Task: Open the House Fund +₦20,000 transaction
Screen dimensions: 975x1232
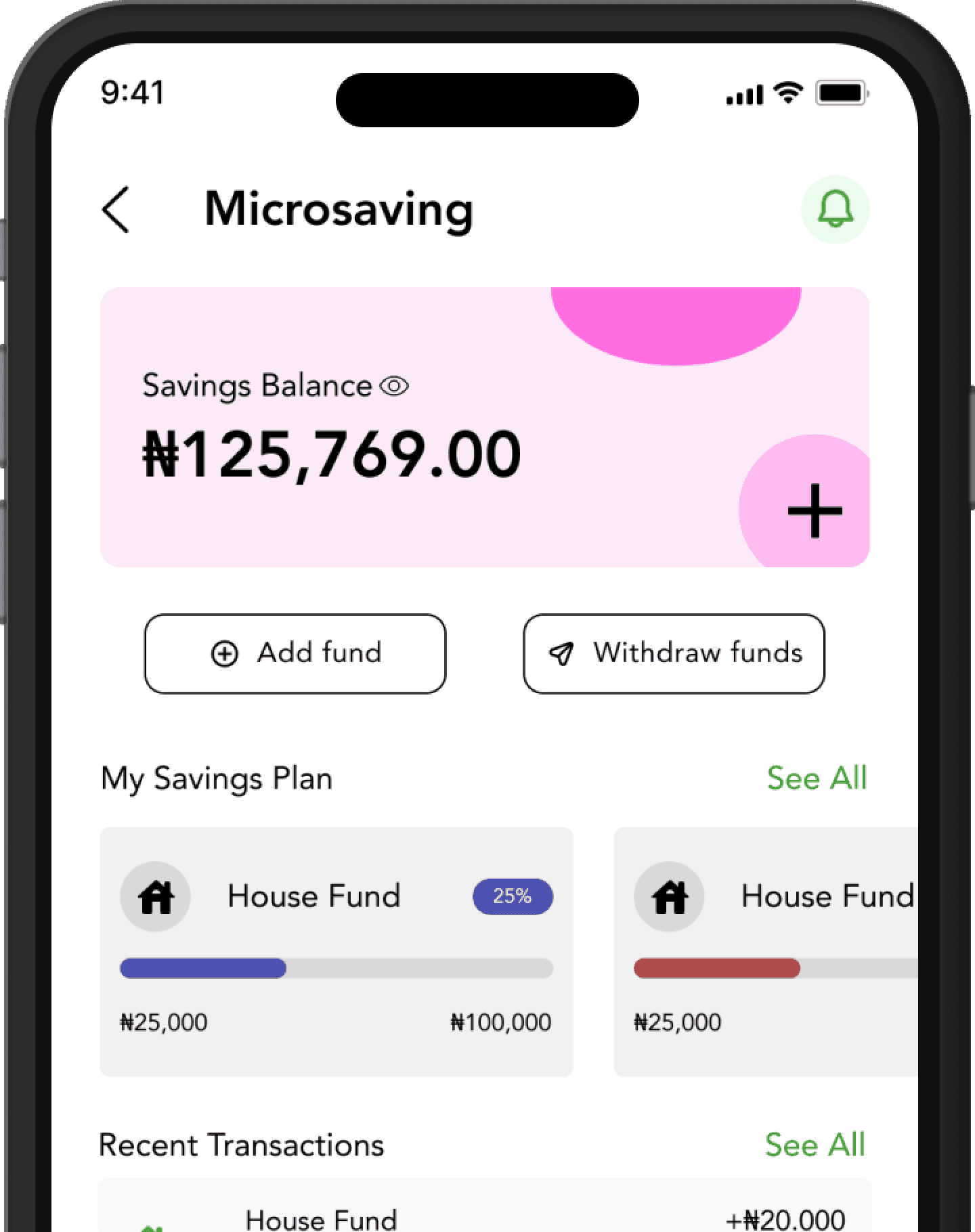Action: pos(484,1215)
